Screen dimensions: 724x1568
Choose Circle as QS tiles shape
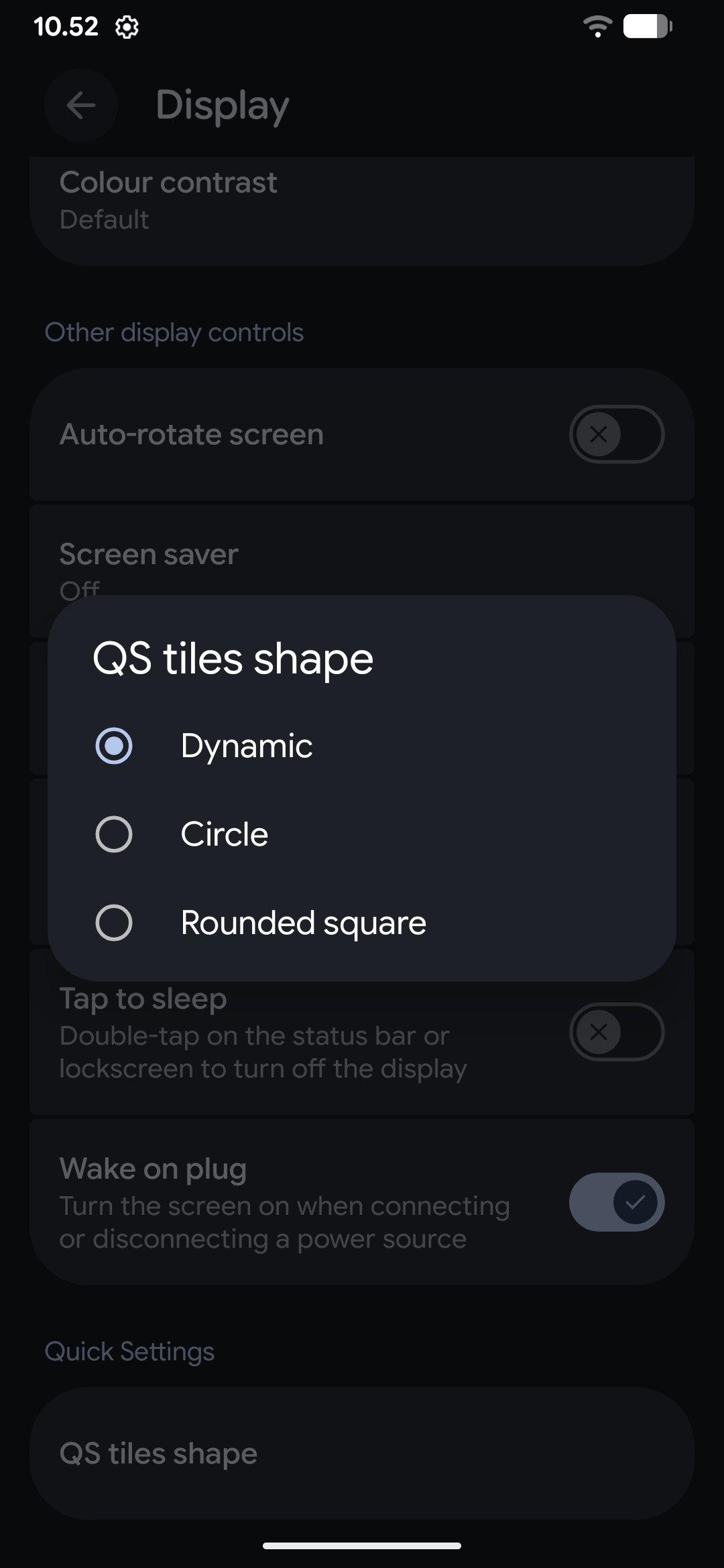coord(114,834)
